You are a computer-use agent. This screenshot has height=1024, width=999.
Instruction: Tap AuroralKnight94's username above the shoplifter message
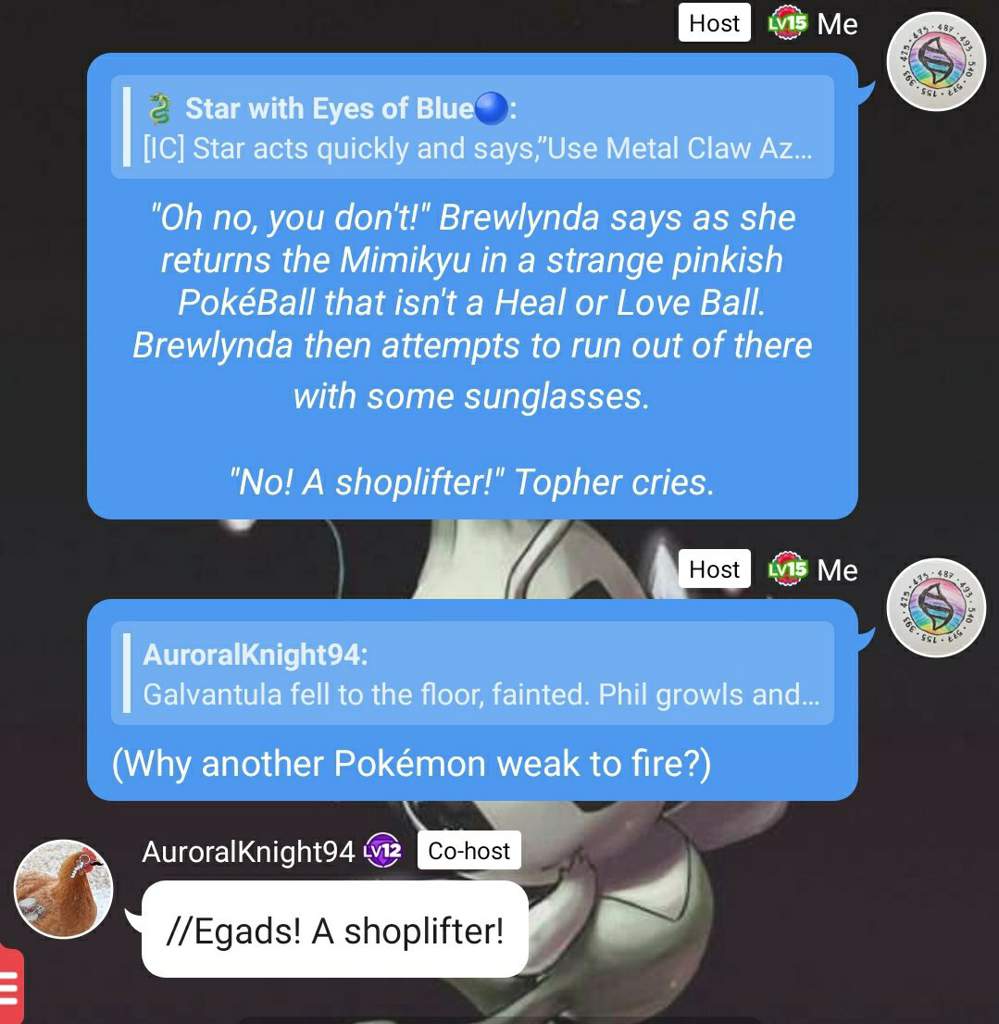coord(248,851)
